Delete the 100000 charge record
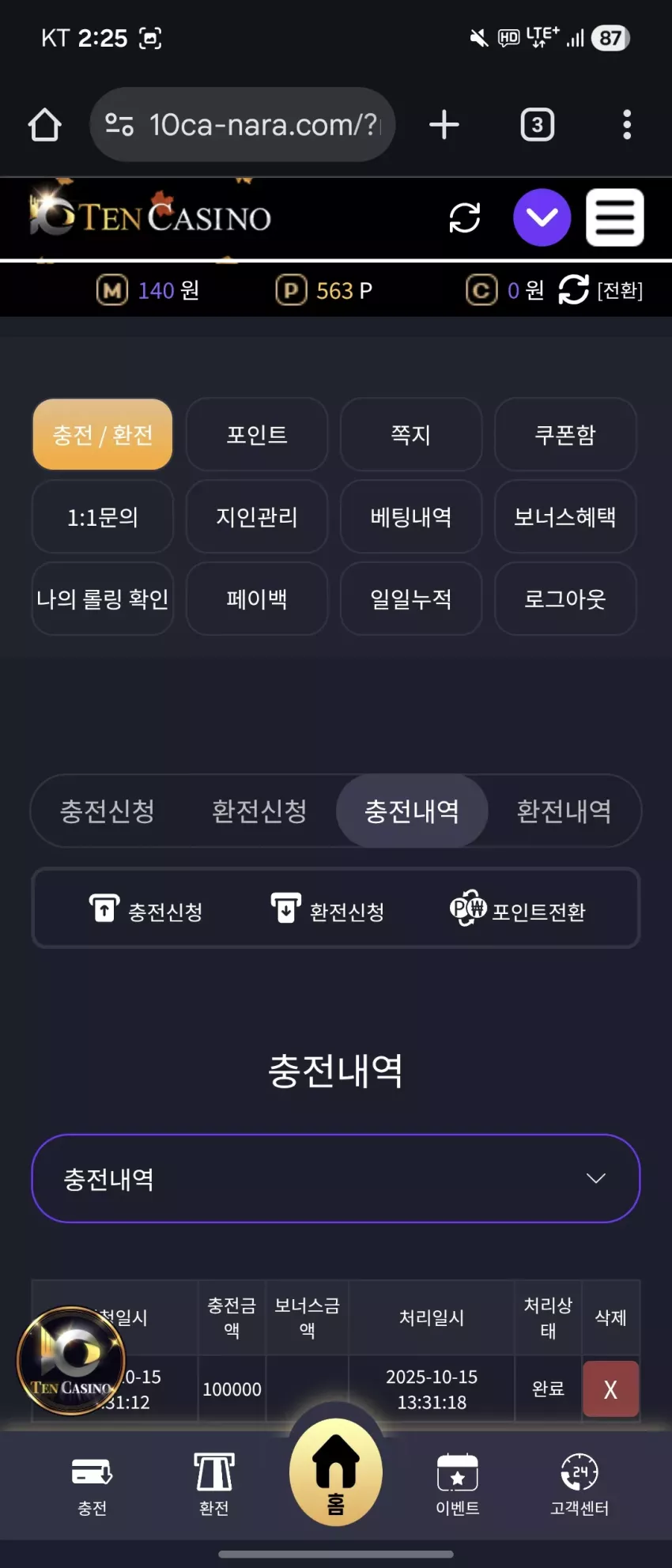672x1568 pixels. pos(610,1389)
